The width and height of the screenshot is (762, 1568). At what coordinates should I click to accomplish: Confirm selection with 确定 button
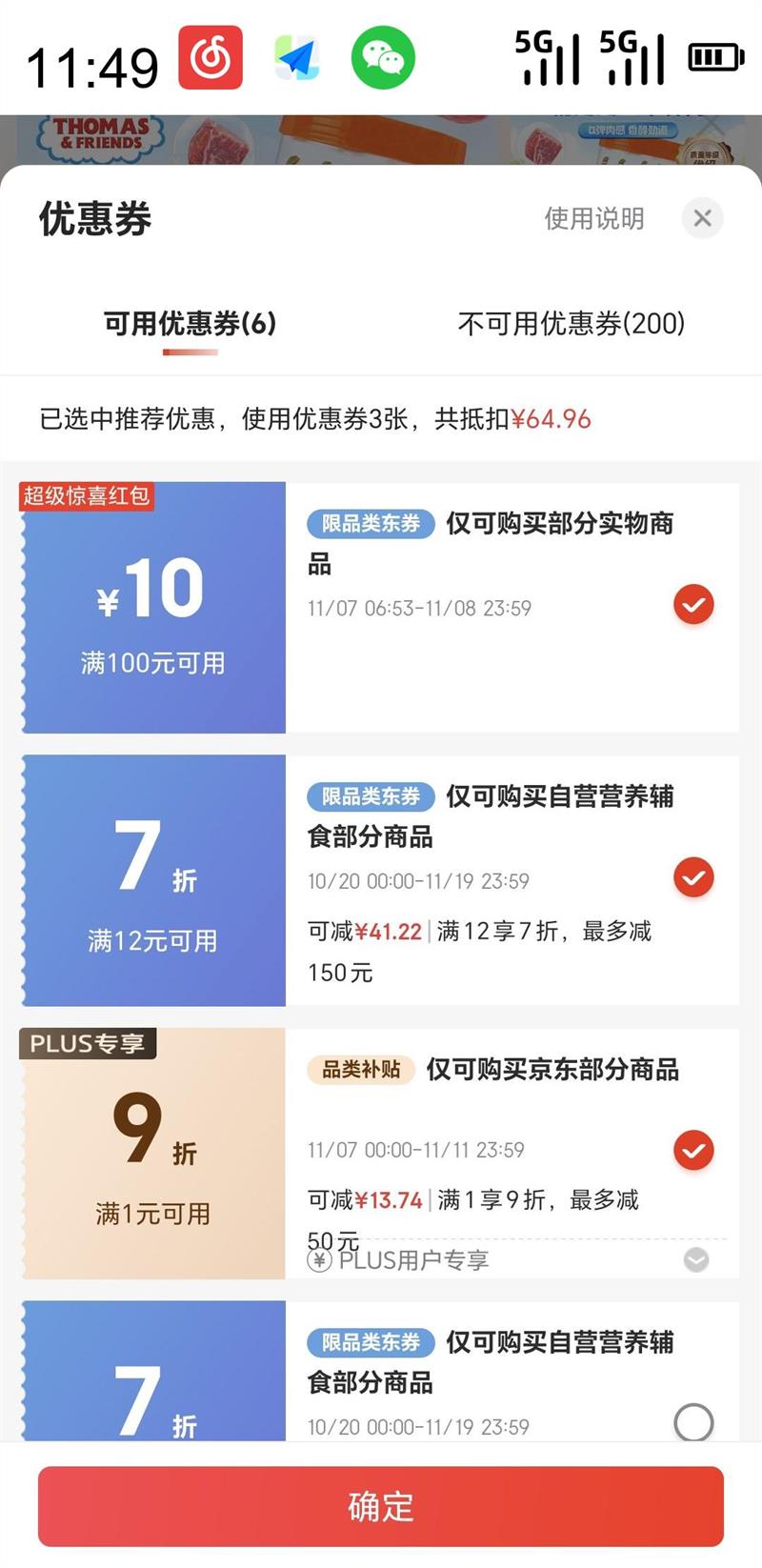coord(381,1506)
